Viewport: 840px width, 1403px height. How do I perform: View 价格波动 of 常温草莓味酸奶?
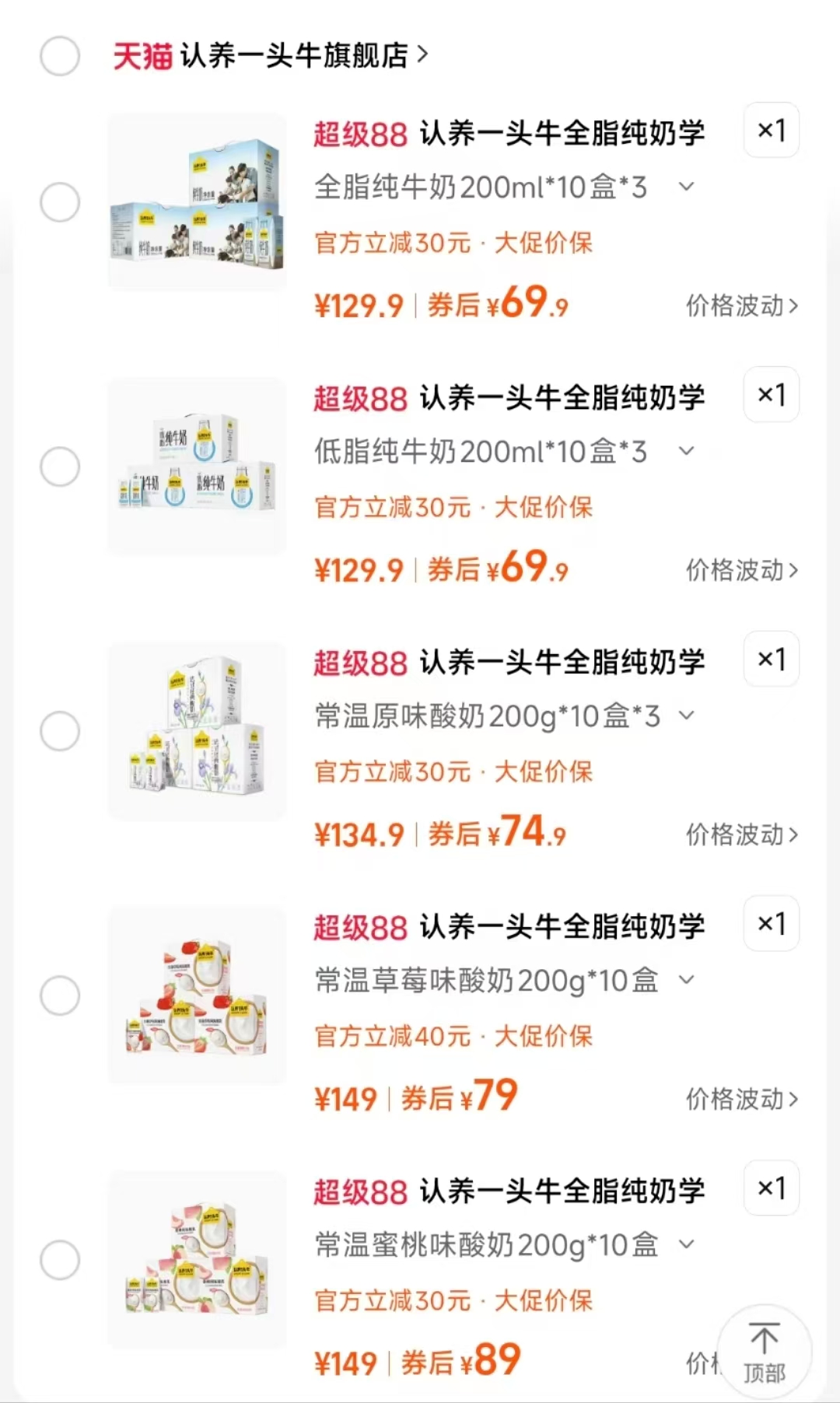click(x=741, y=1099)
